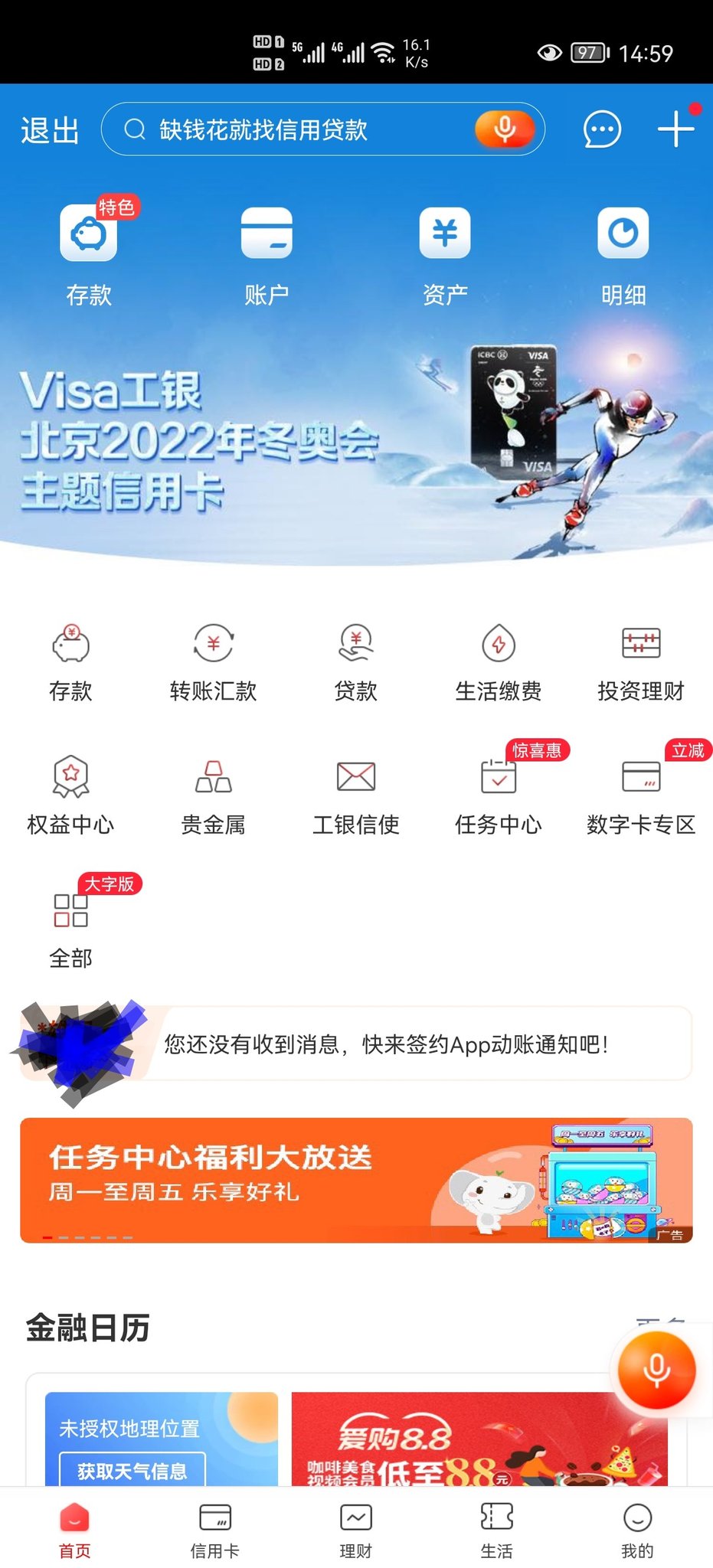Switch to the 信用卡 tab
Viewport: 713px width, 1568px height.
pyautogui.click(x=215, y=1528)
